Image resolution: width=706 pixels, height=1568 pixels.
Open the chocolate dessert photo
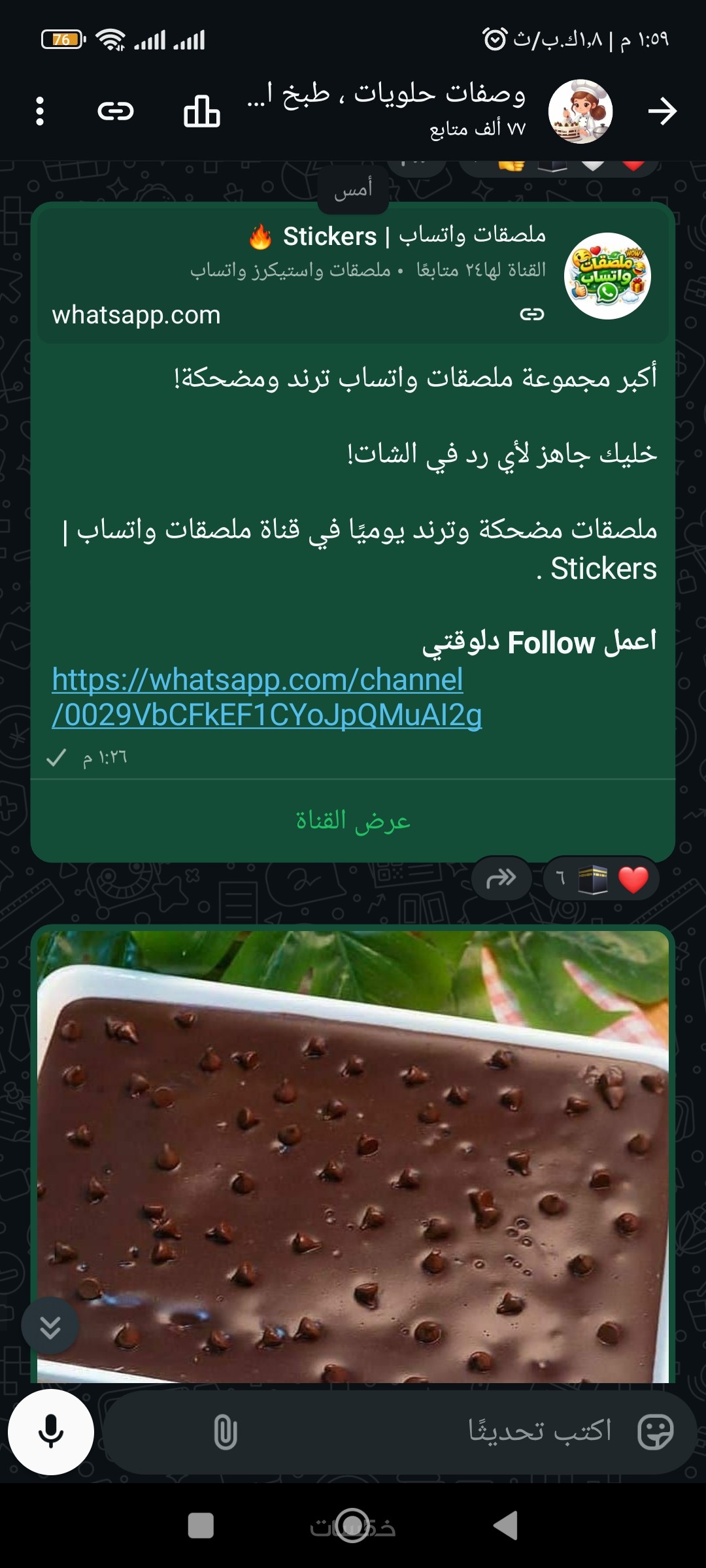pos(353,1156)
